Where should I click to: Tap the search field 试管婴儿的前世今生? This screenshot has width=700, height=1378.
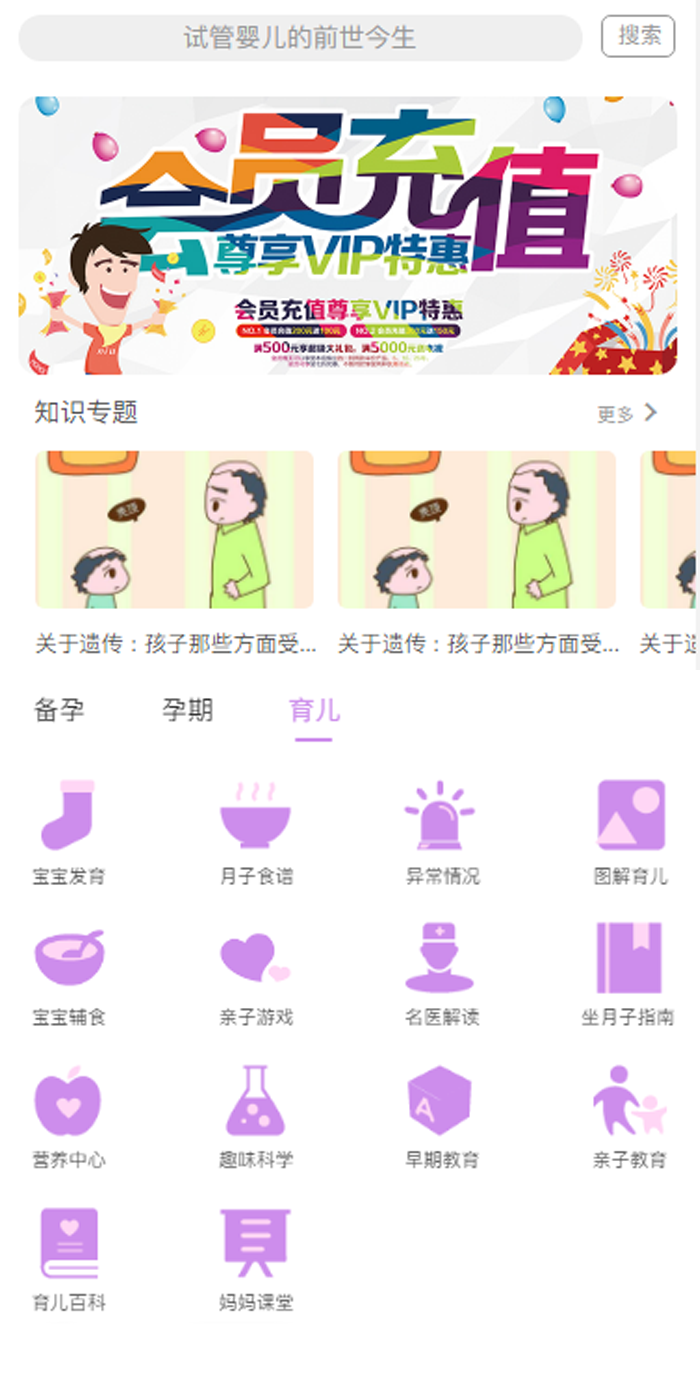pos(300,38)
